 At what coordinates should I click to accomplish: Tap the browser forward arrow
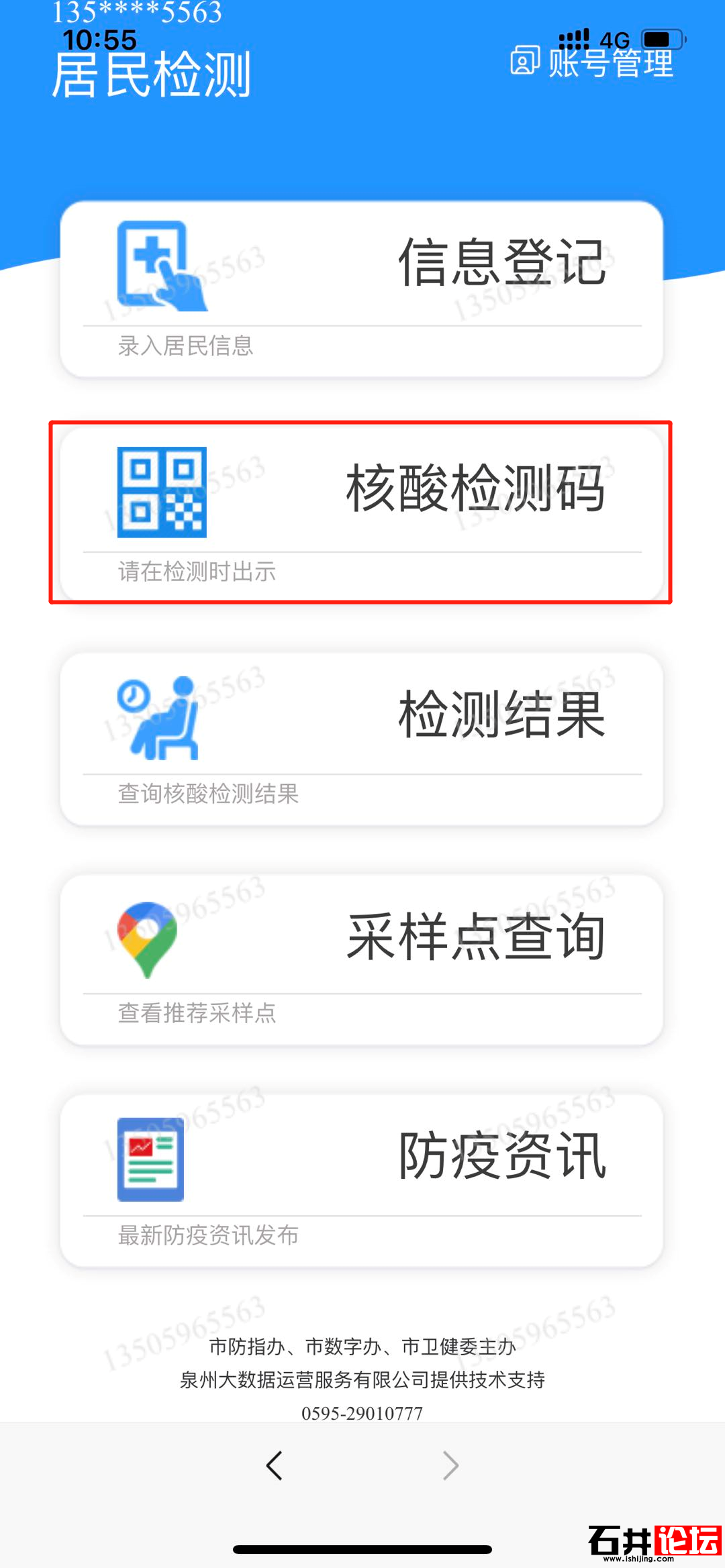coord(450,1465)
